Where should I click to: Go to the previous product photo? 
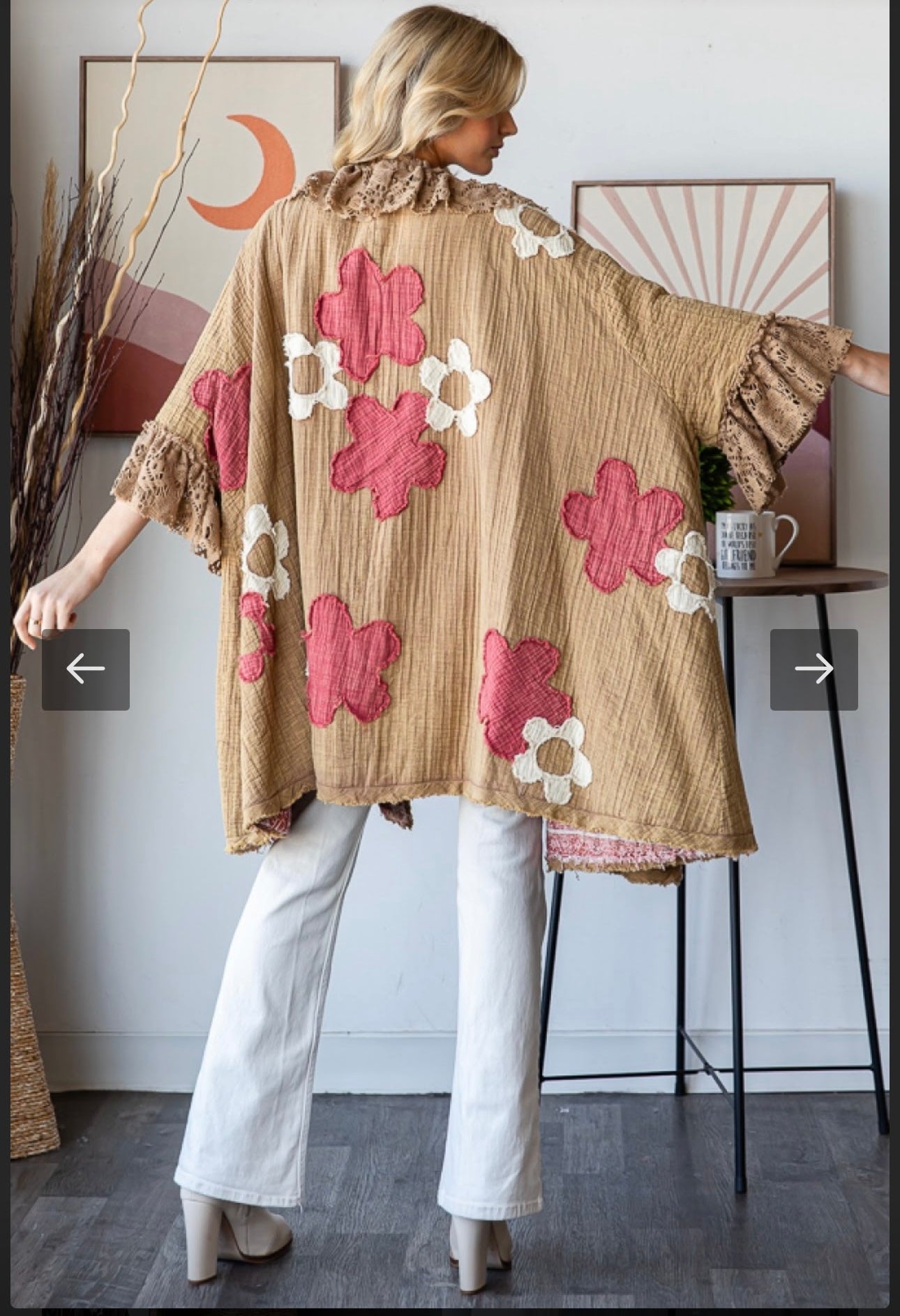[x=86, y=670]
